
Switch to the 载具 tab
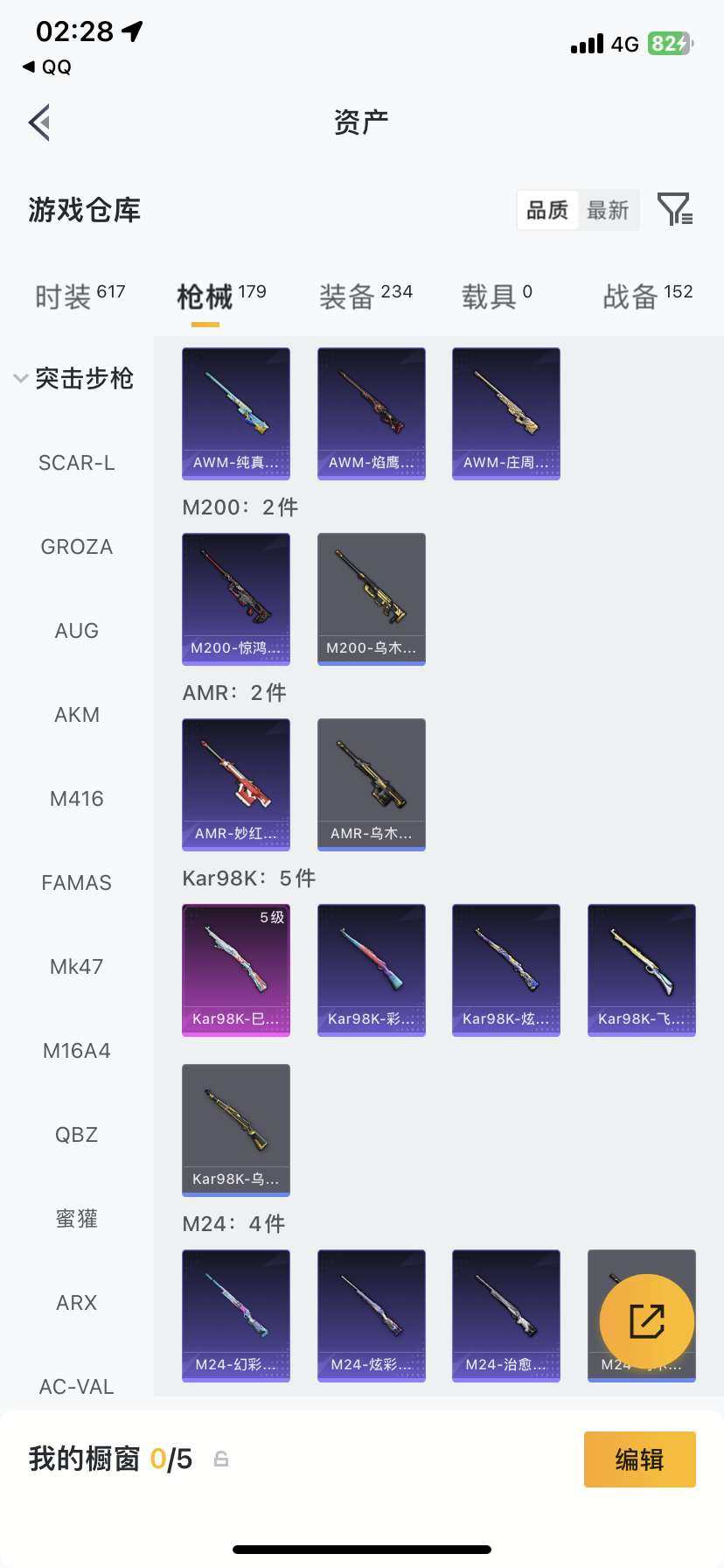click(497, 297)
